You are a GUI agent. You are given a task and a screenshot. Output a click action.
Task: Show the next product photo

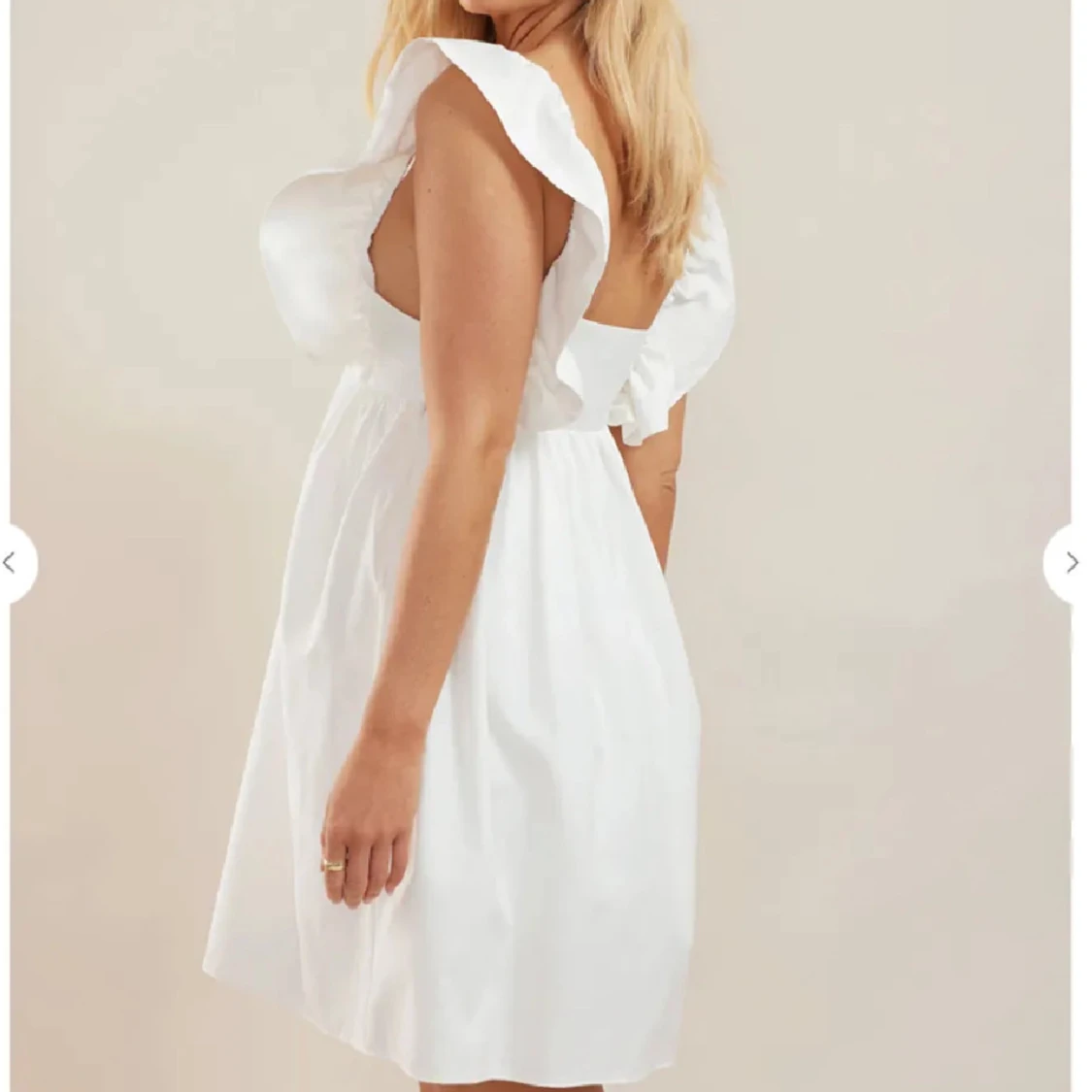(1072, 562)
